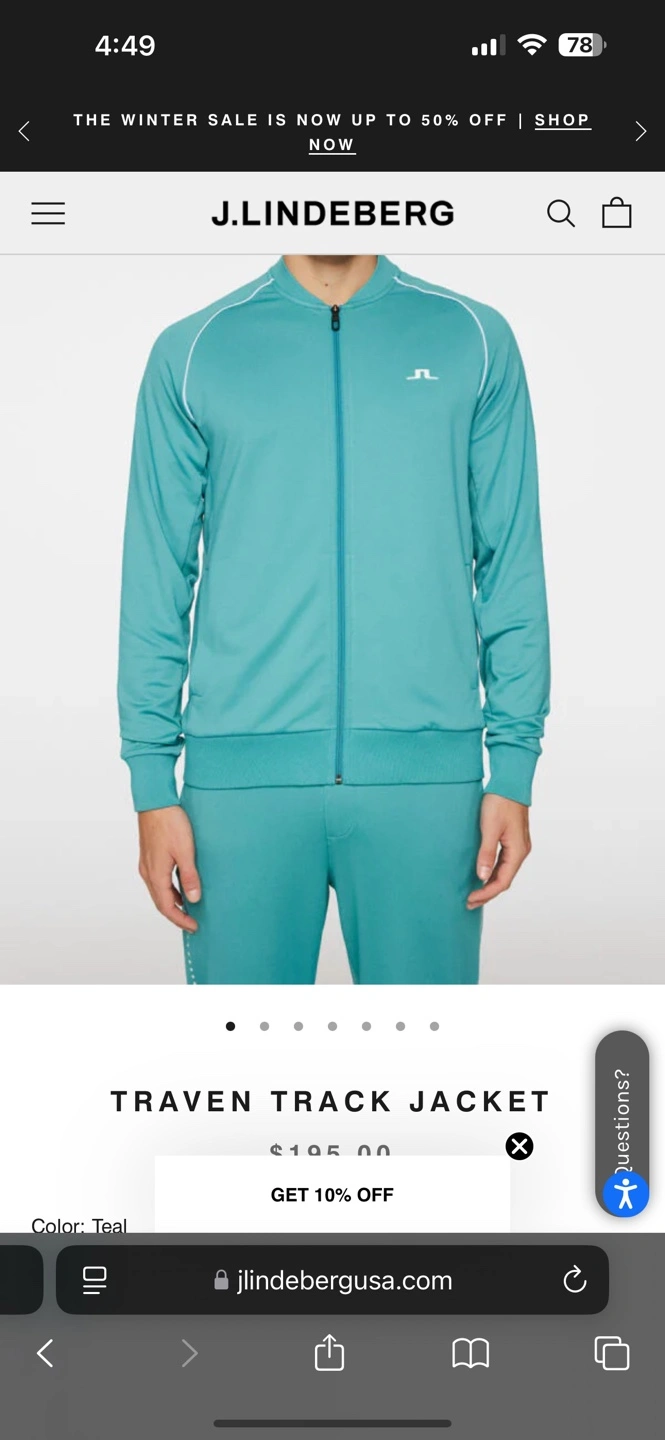665x1440 pixels.
Task: Open the shopping bag
Action: tap(616, 213)
